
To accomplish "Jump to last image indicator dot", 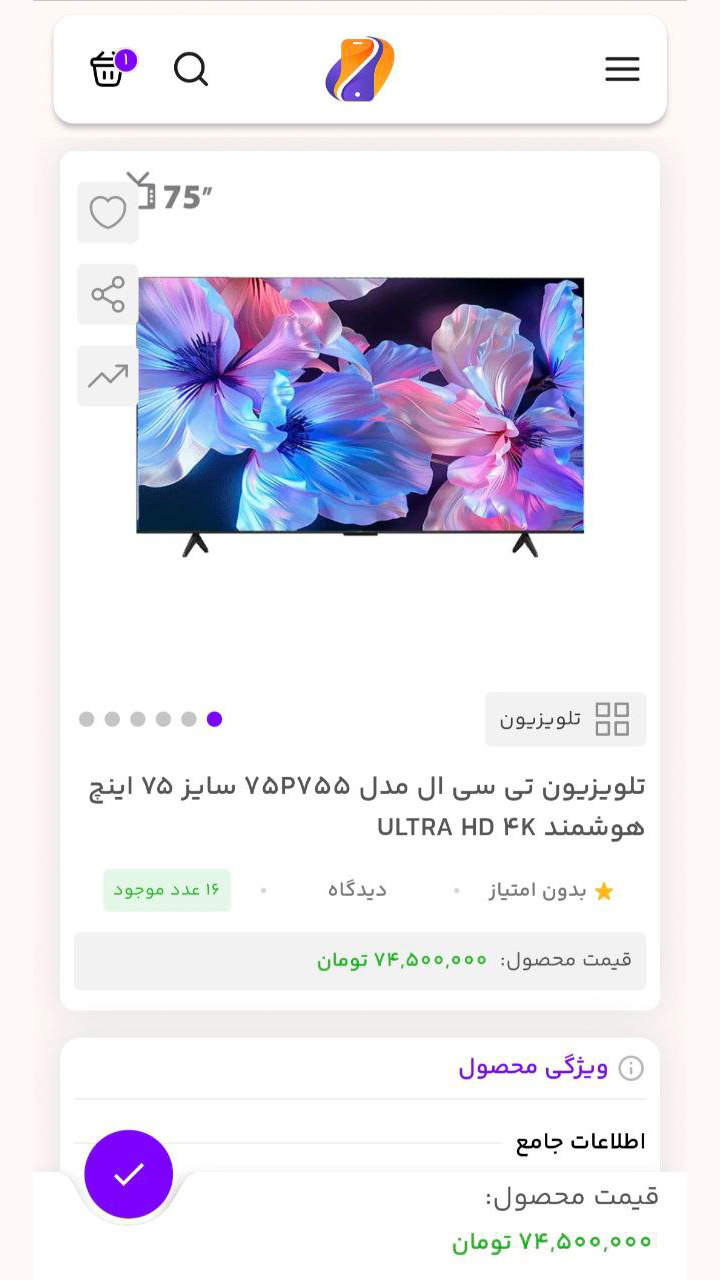I will click(x=87, y=719).
